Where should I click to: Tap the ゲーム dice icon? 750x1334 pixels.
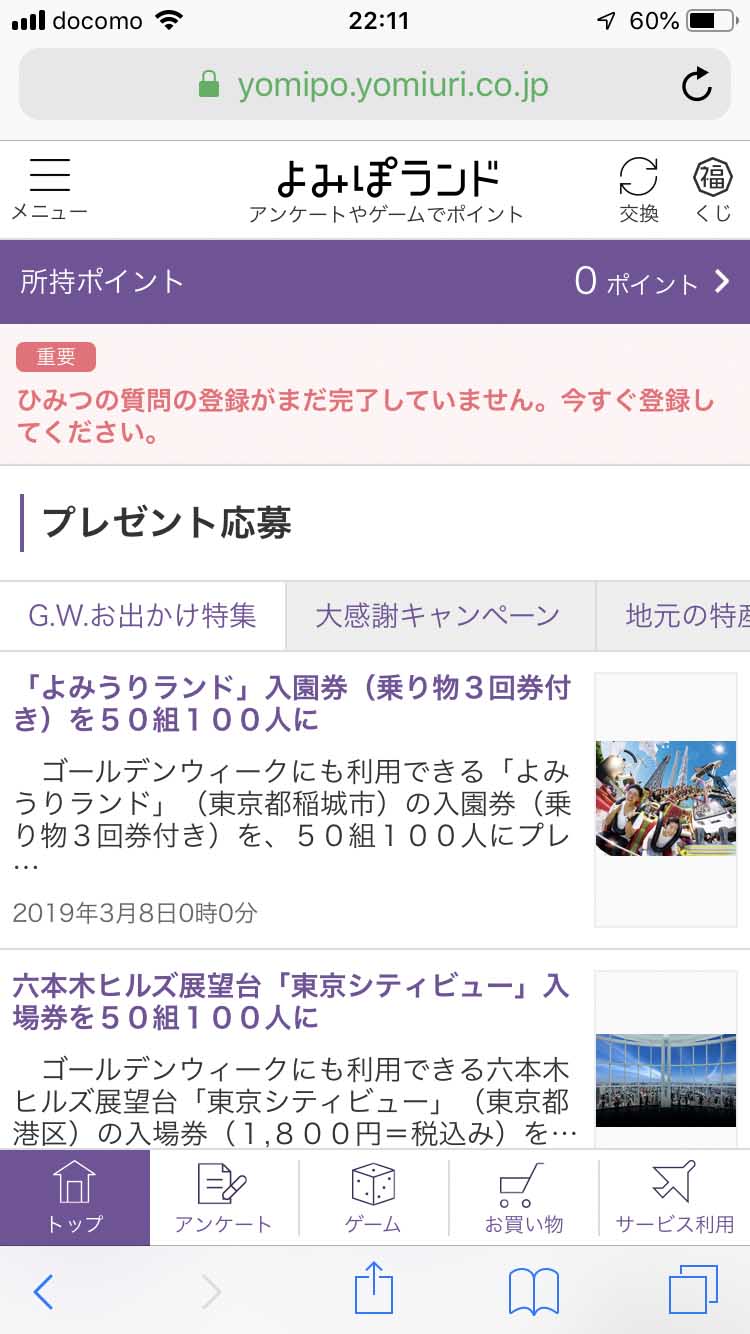pyautogui.click(x=374, y=1196)
